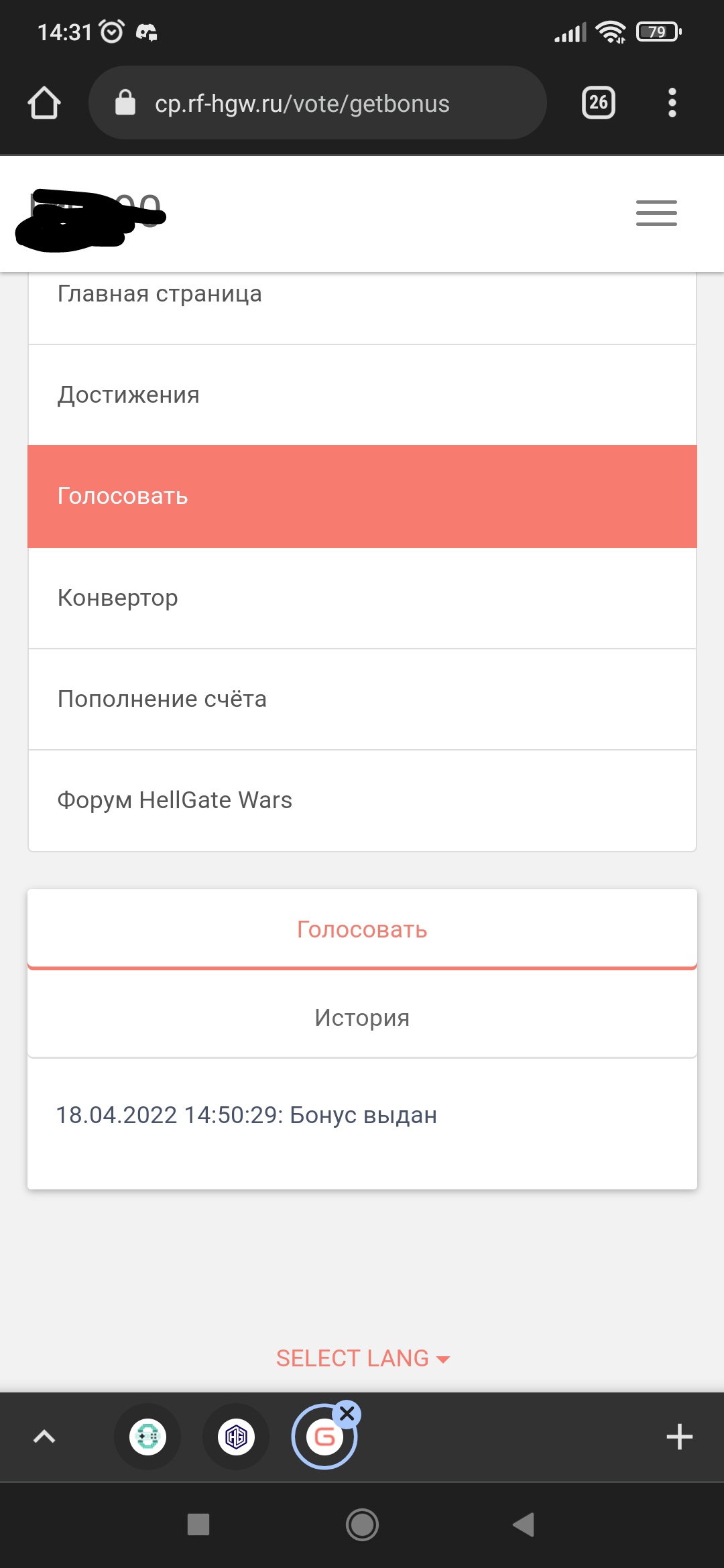
Task: Expand the bottom tab strip with the chevron
Action: (44, 1437)
